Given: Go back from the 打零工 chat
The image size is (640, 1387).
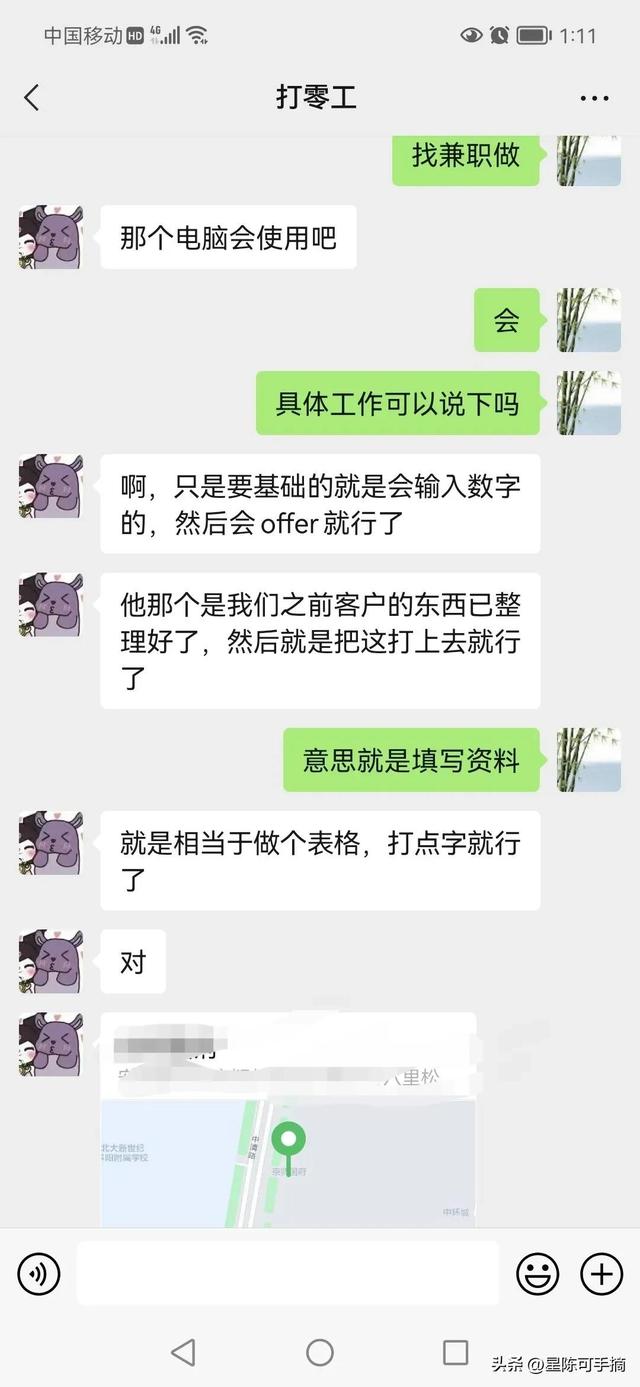Looking at the screenshot, I should coord(32,97).
